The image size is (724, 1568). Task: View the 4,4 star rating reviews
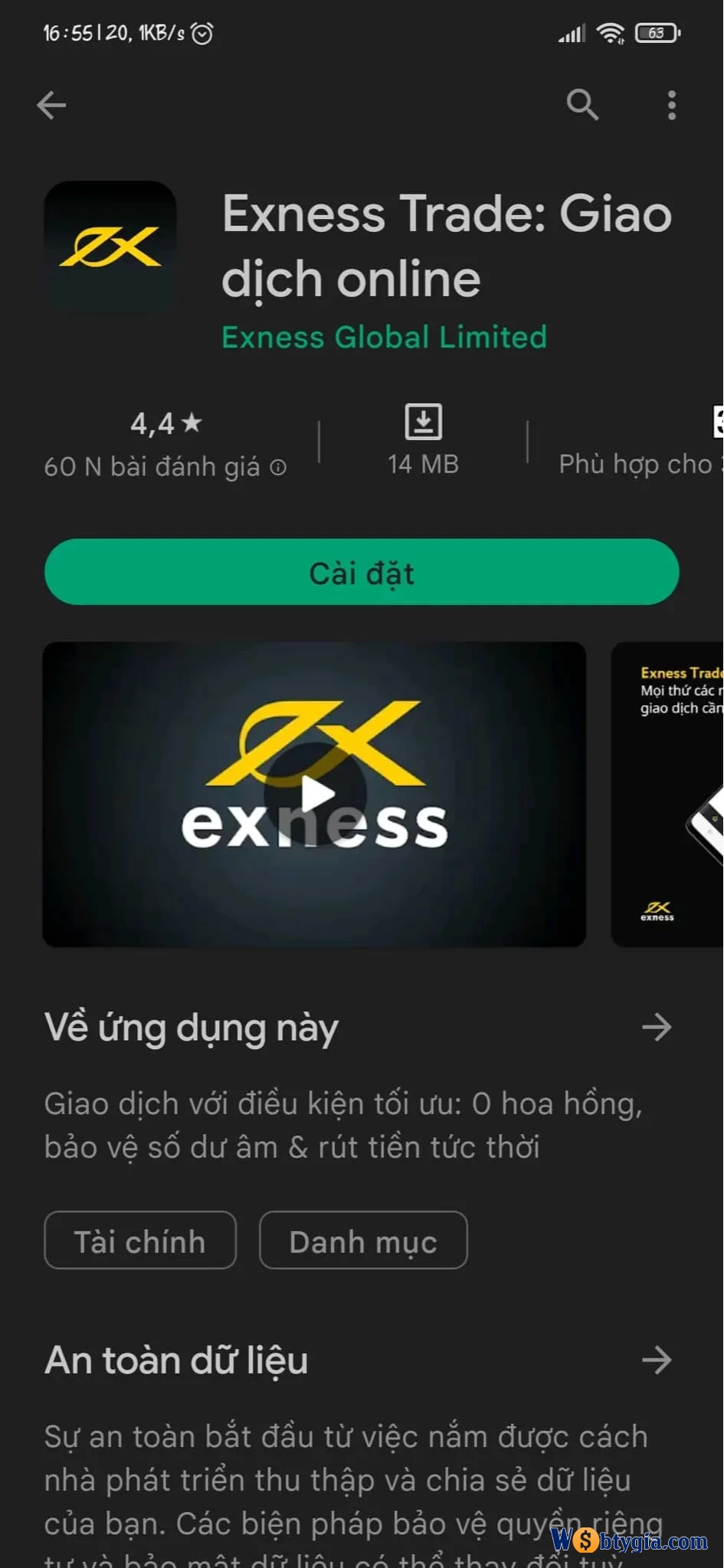pos(165,423)
